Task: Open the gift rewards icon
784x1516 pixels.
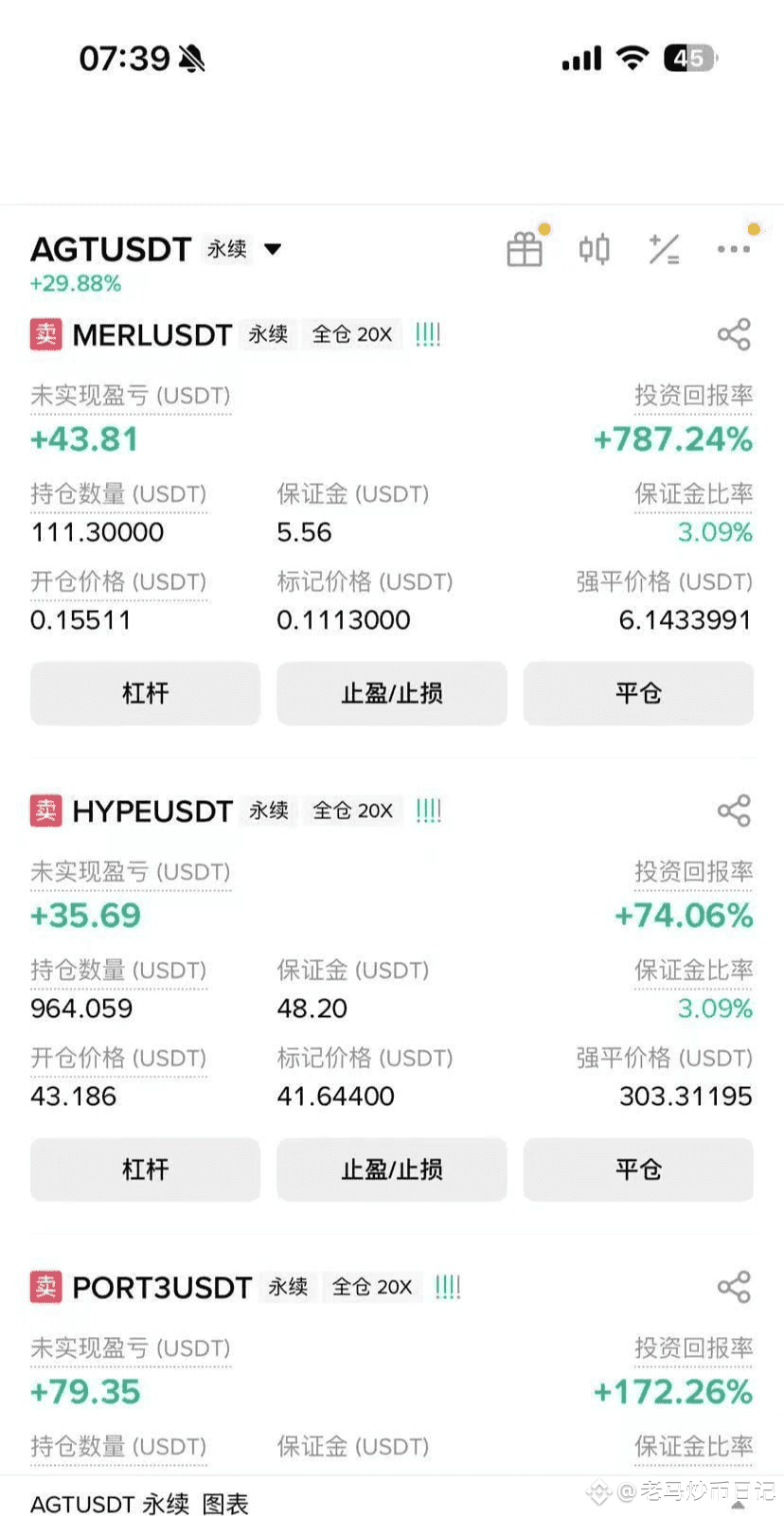Action: click(x=525, y=250)
